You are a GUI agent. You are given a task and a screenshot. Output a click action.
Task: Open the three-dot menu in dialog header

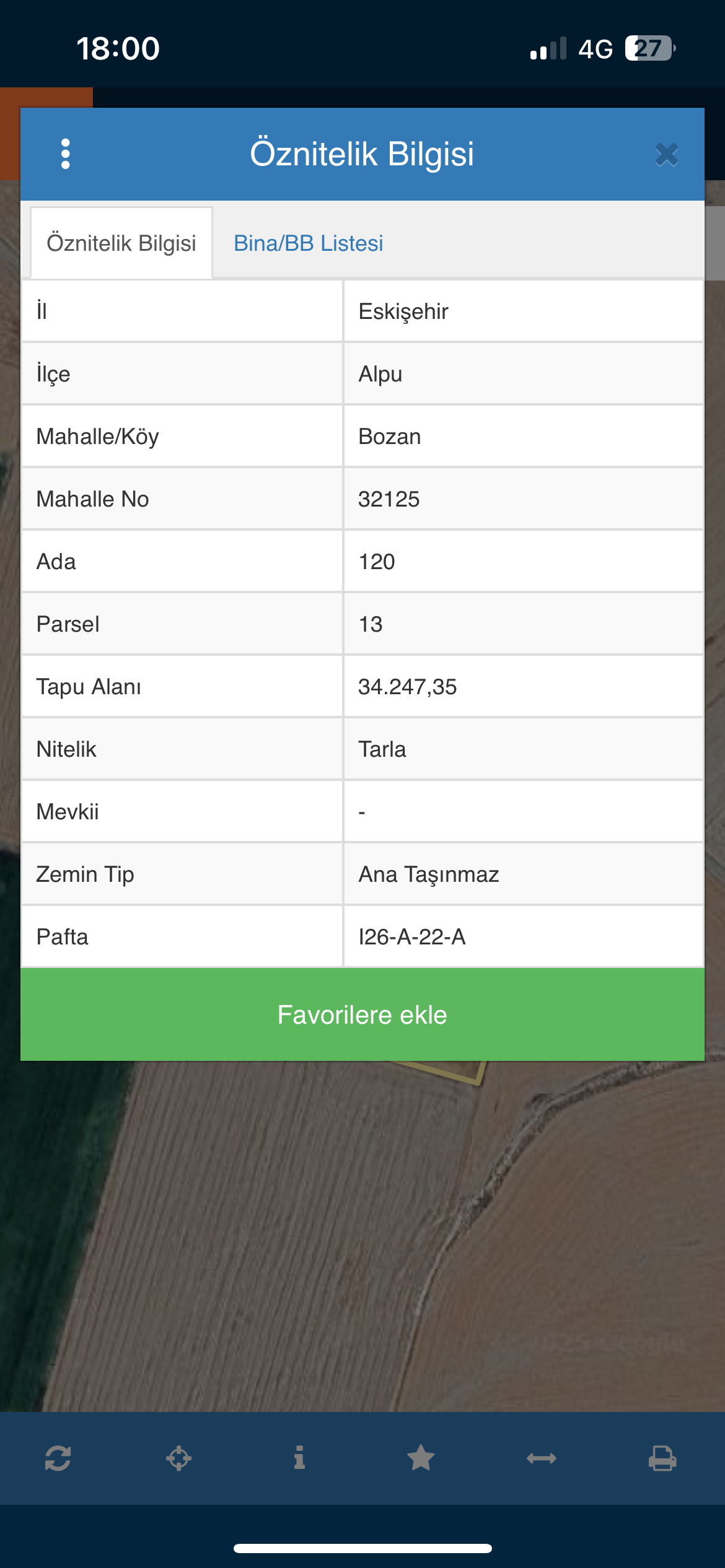click(x=66, y=154)
